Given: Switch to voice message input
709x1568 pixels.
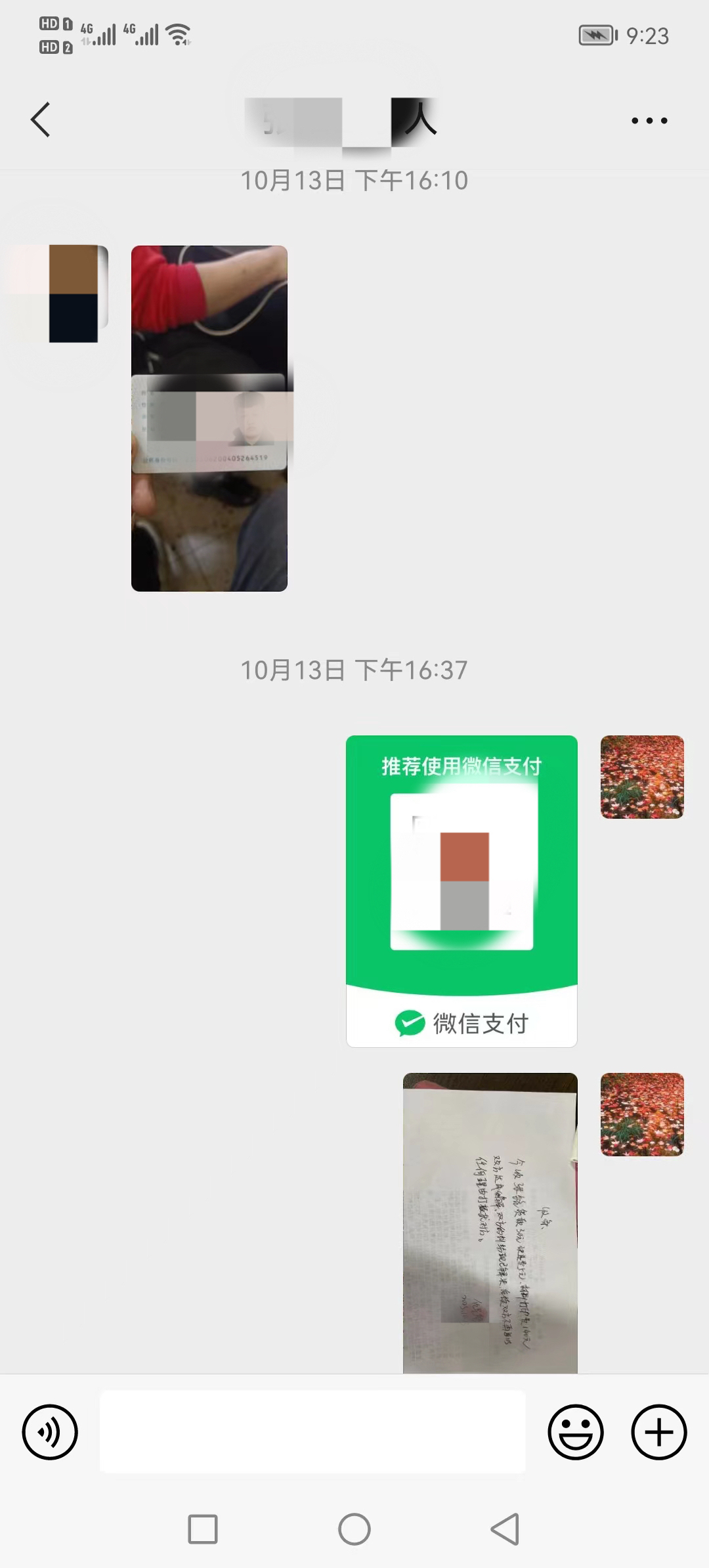Looking at the screenshot, I should (x=50, y=1431).
